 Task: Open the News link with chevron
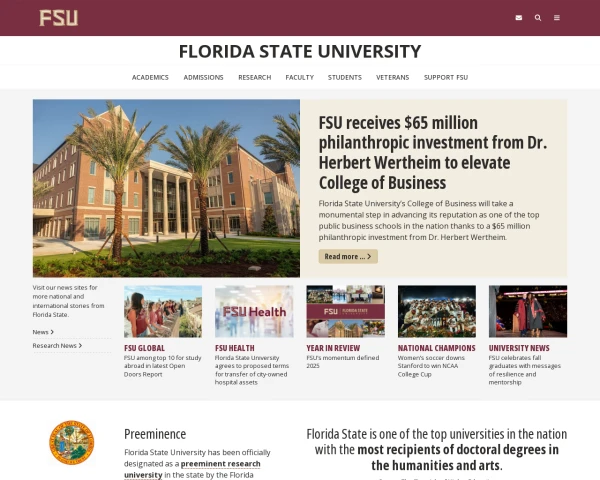[43, 331]
